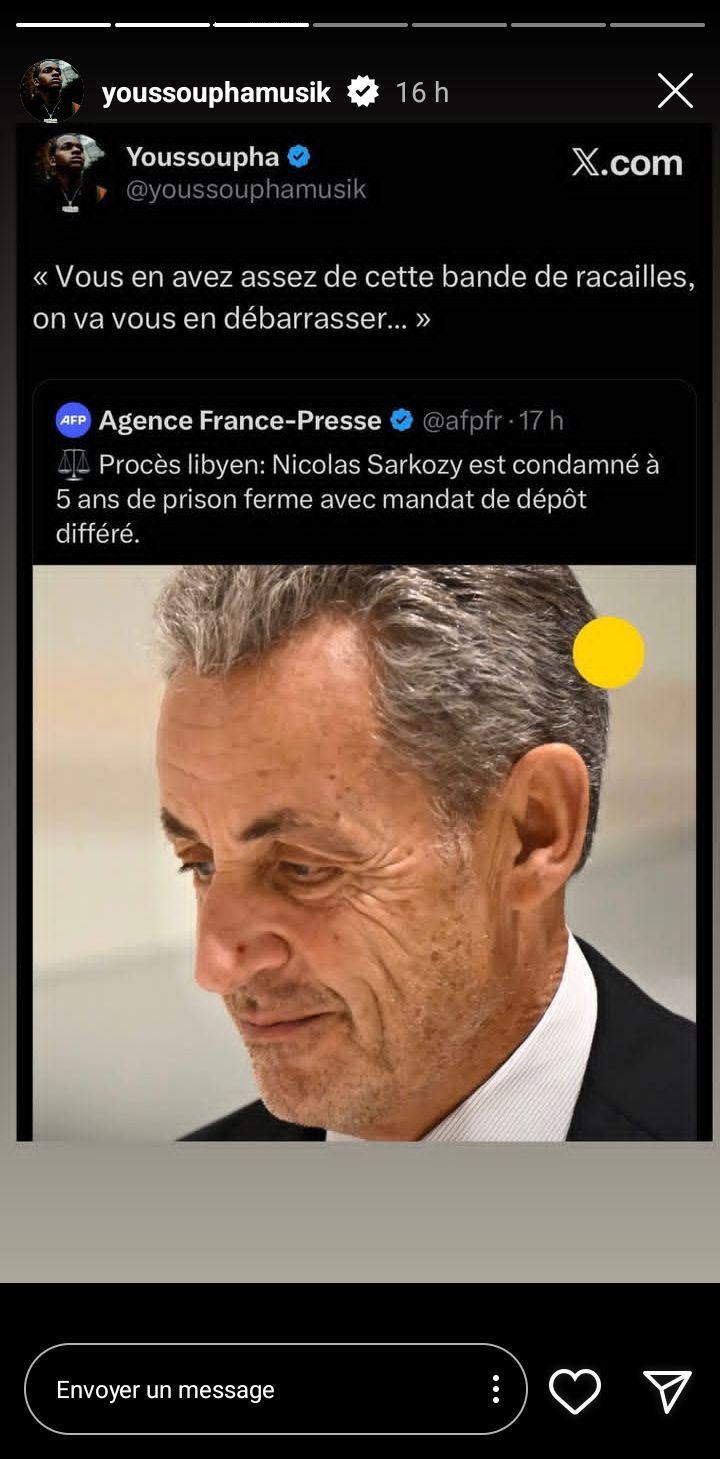Like this story with the heart
Screen dimensions: 720x1459
click(x=575, y=1390)
